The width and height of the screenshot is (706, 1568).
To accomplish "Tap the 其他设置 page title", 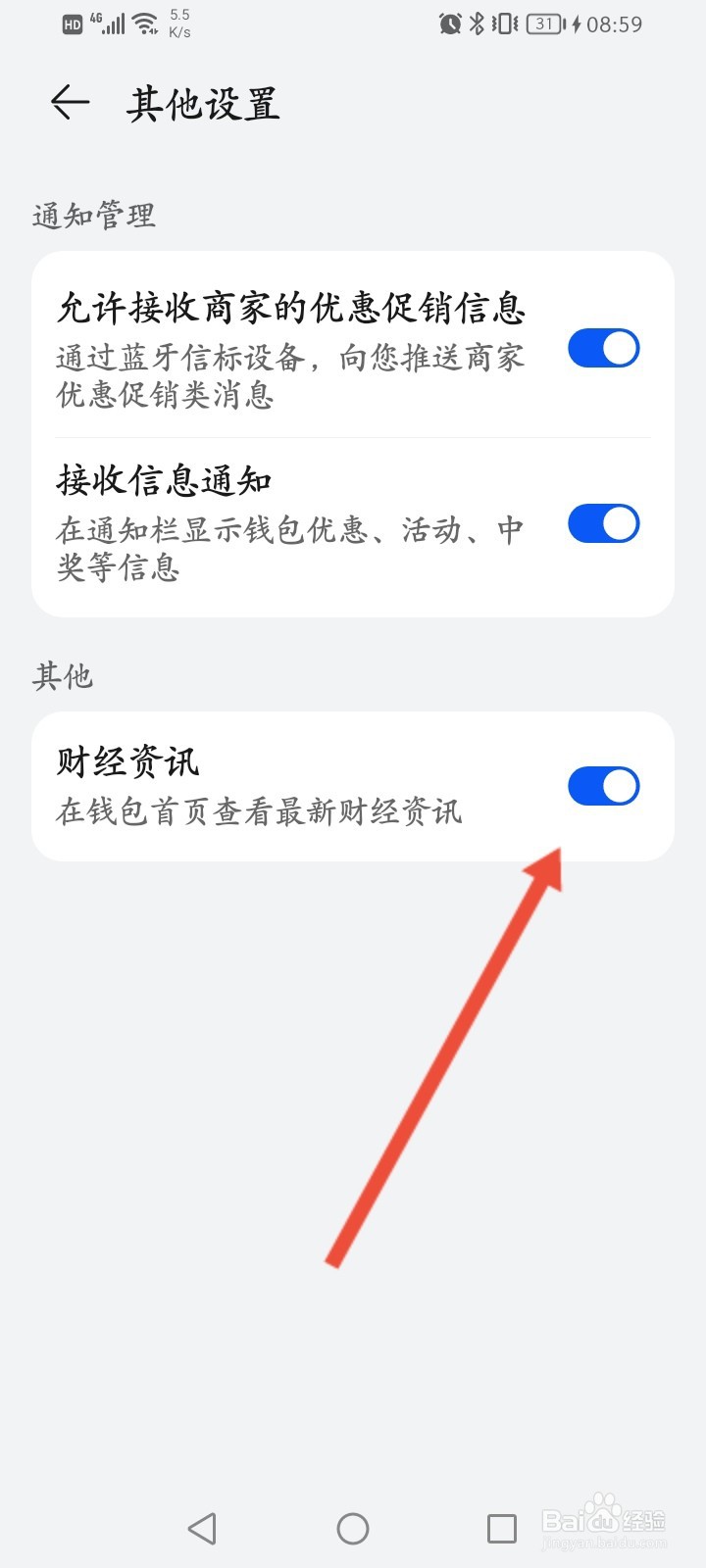I will pyautogui.click(x=202, y=104).
